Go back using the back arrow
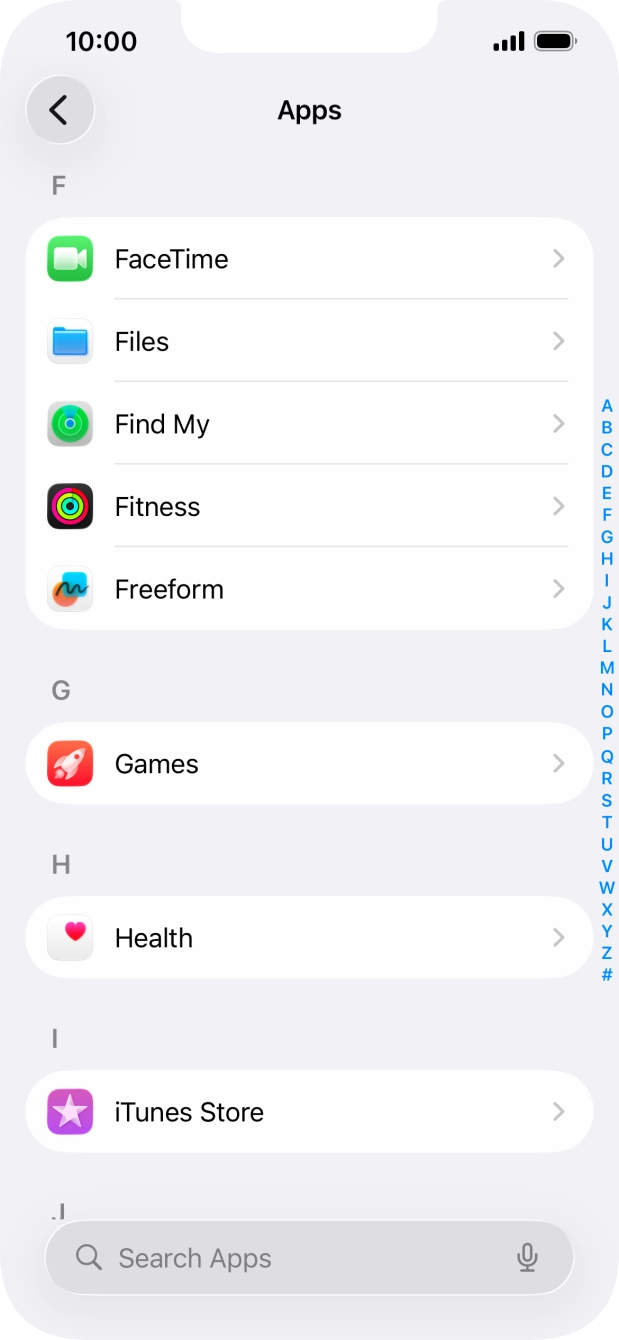Screen dimensions: 619x1340 coord(60,110)
